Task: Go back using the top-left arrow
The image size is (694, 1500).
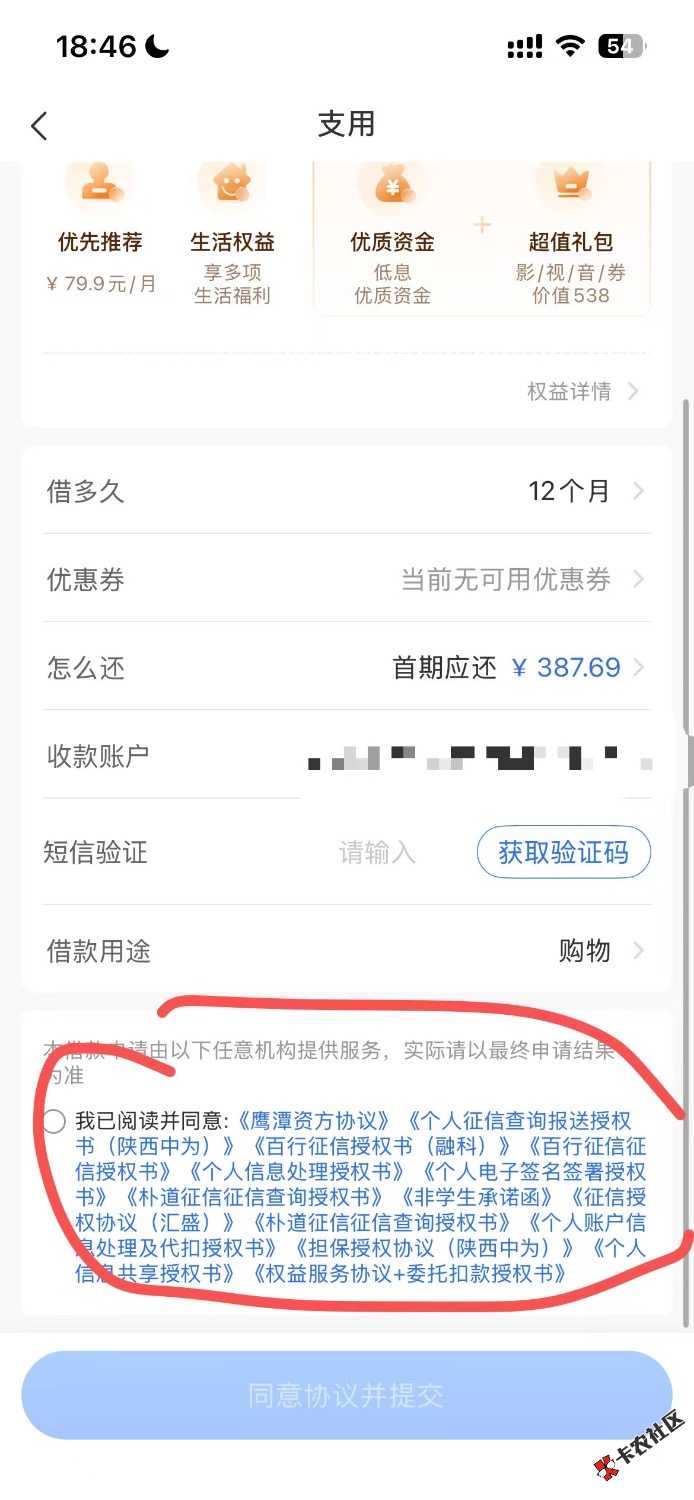Action: [x=39, y=125]
